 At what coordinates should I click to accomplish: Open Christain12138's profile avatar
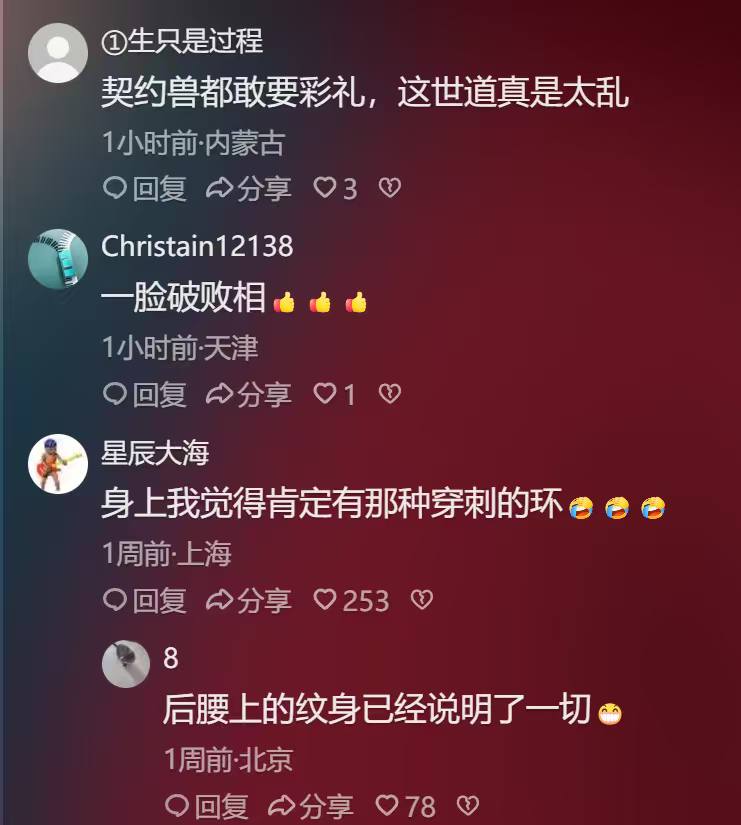click(x=57, y=258)
